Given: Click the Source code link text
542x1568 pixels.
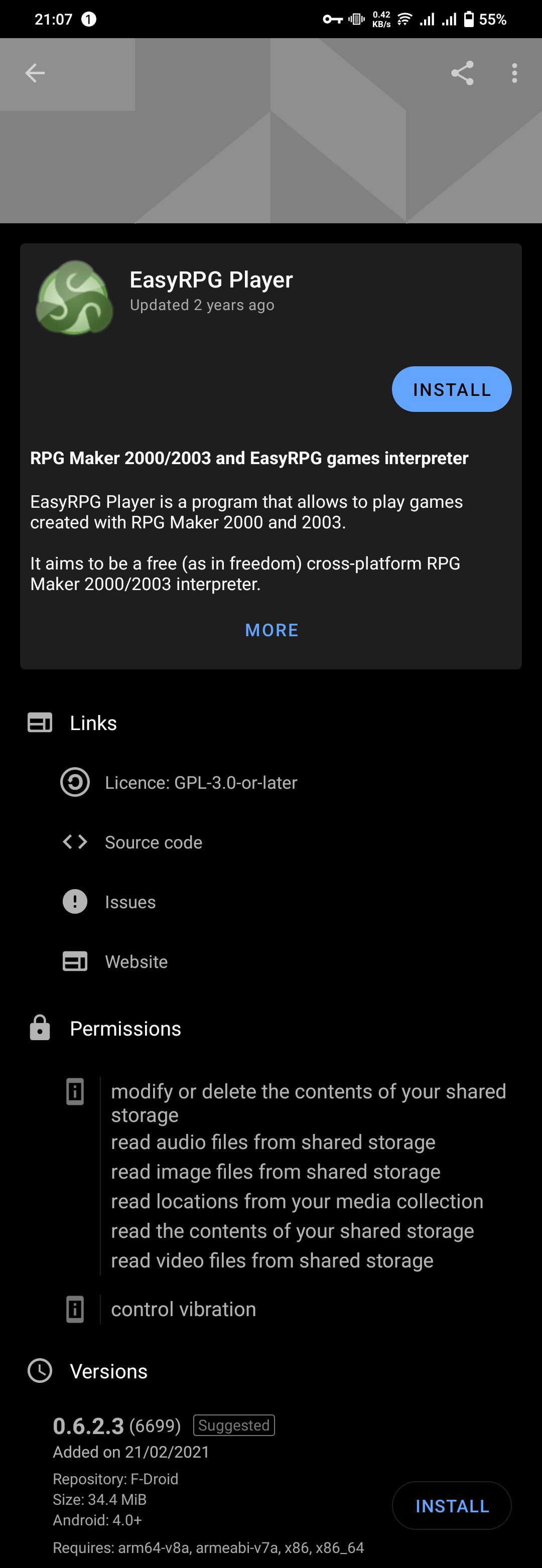Looking at the screenshot, I should (154, 843).
